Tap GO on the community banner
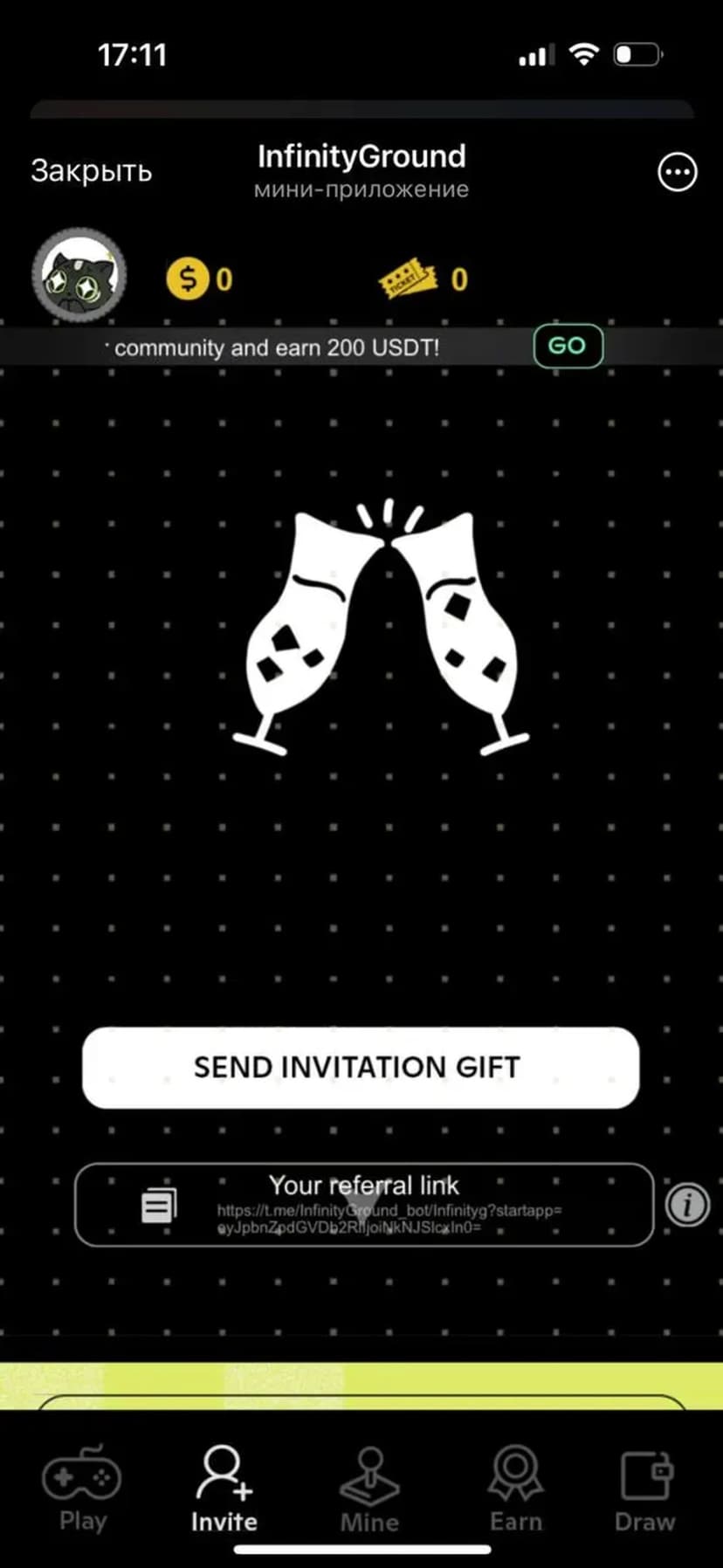This screenshot has height=1568, width=723. pyautogui.click(x=568, y=346)
